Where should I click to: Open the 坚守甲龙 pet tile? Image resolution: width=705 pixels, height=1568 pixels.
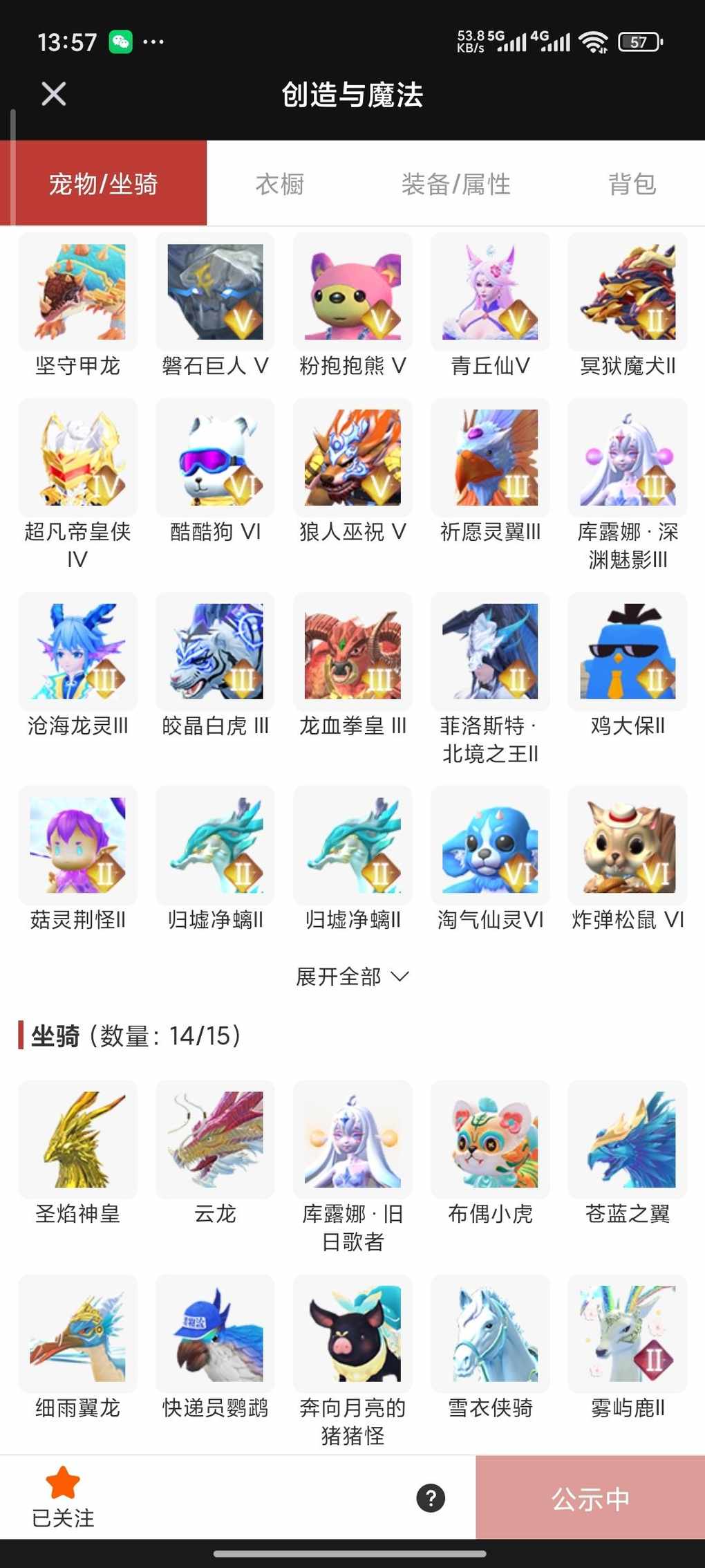pyautogui.click(x=78, y=293)
